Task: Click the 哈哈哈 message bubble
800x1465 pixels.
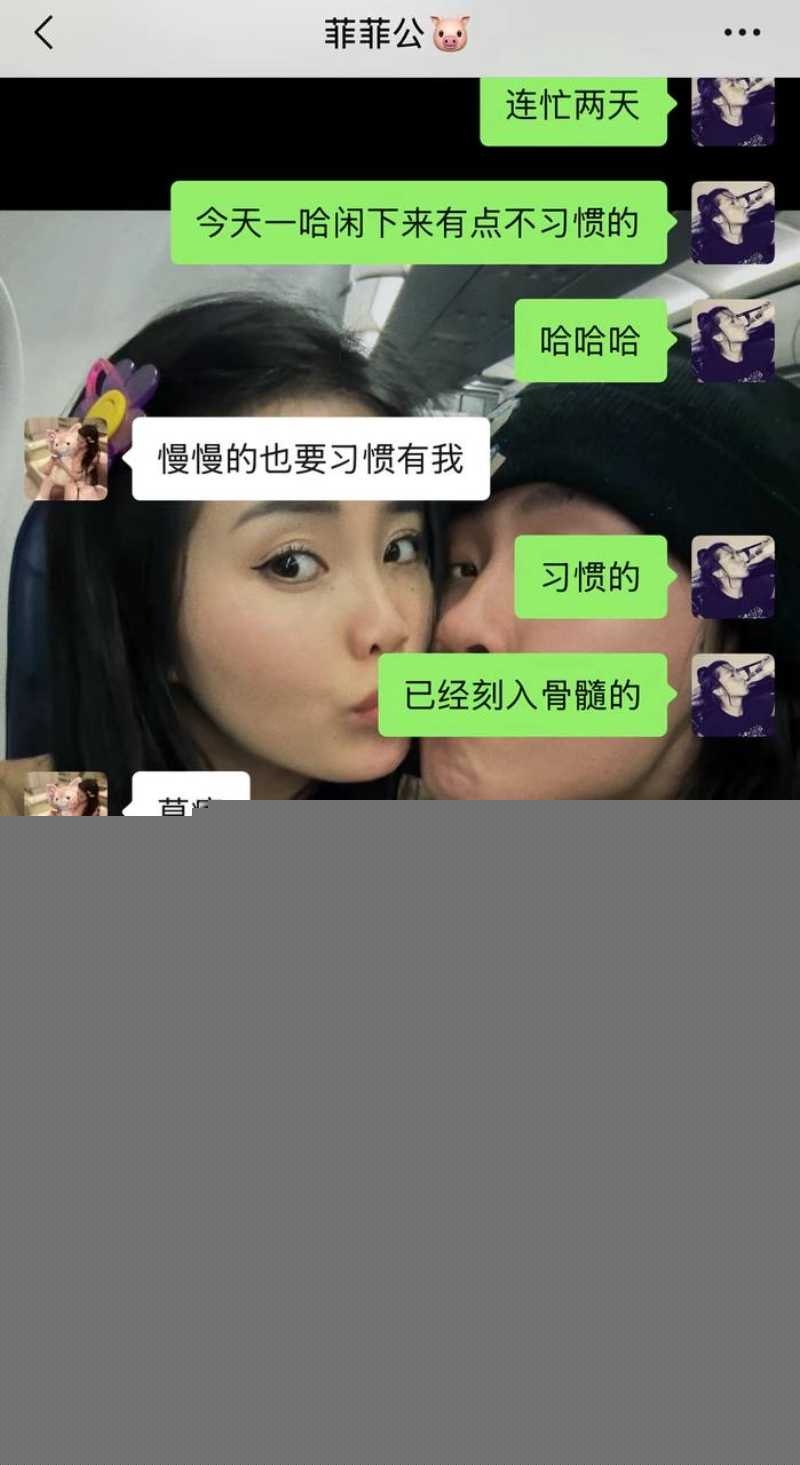Action: point(590,341)
